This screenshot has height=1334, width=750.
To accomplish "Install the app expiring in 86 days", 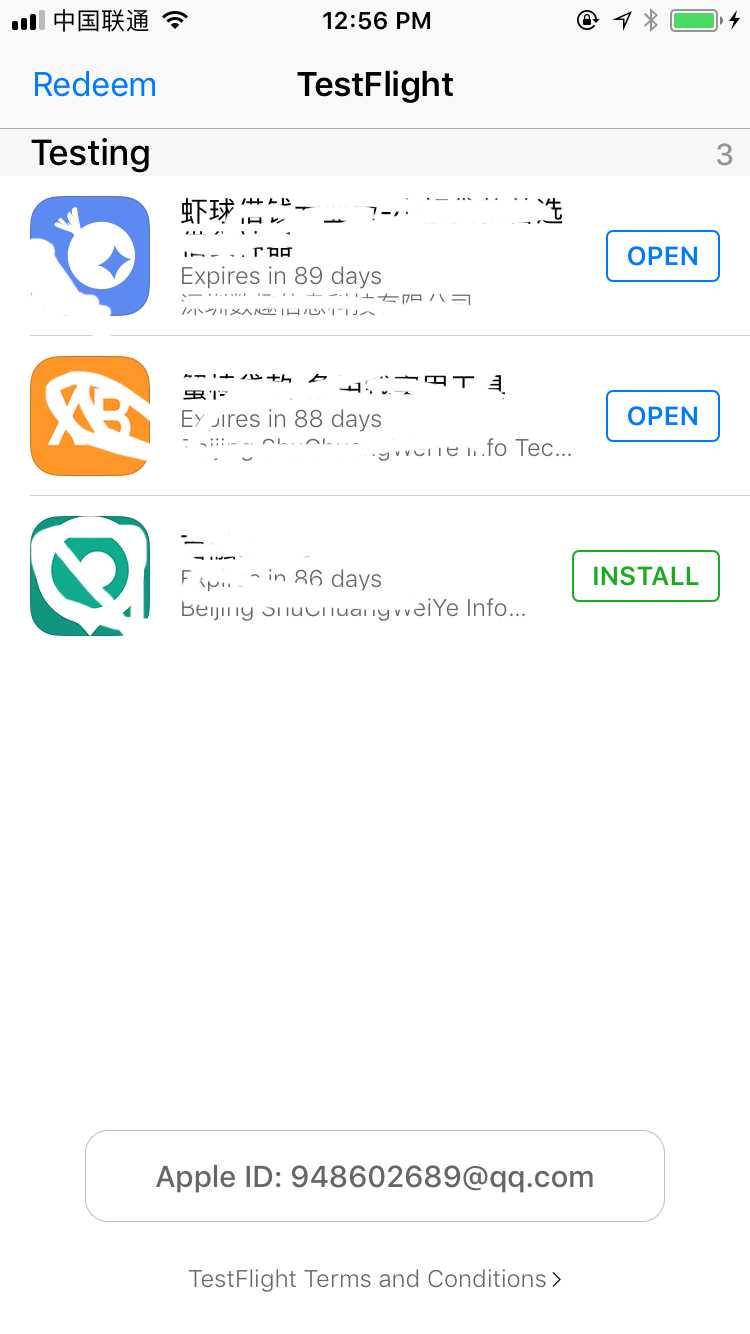I will 645,576.
